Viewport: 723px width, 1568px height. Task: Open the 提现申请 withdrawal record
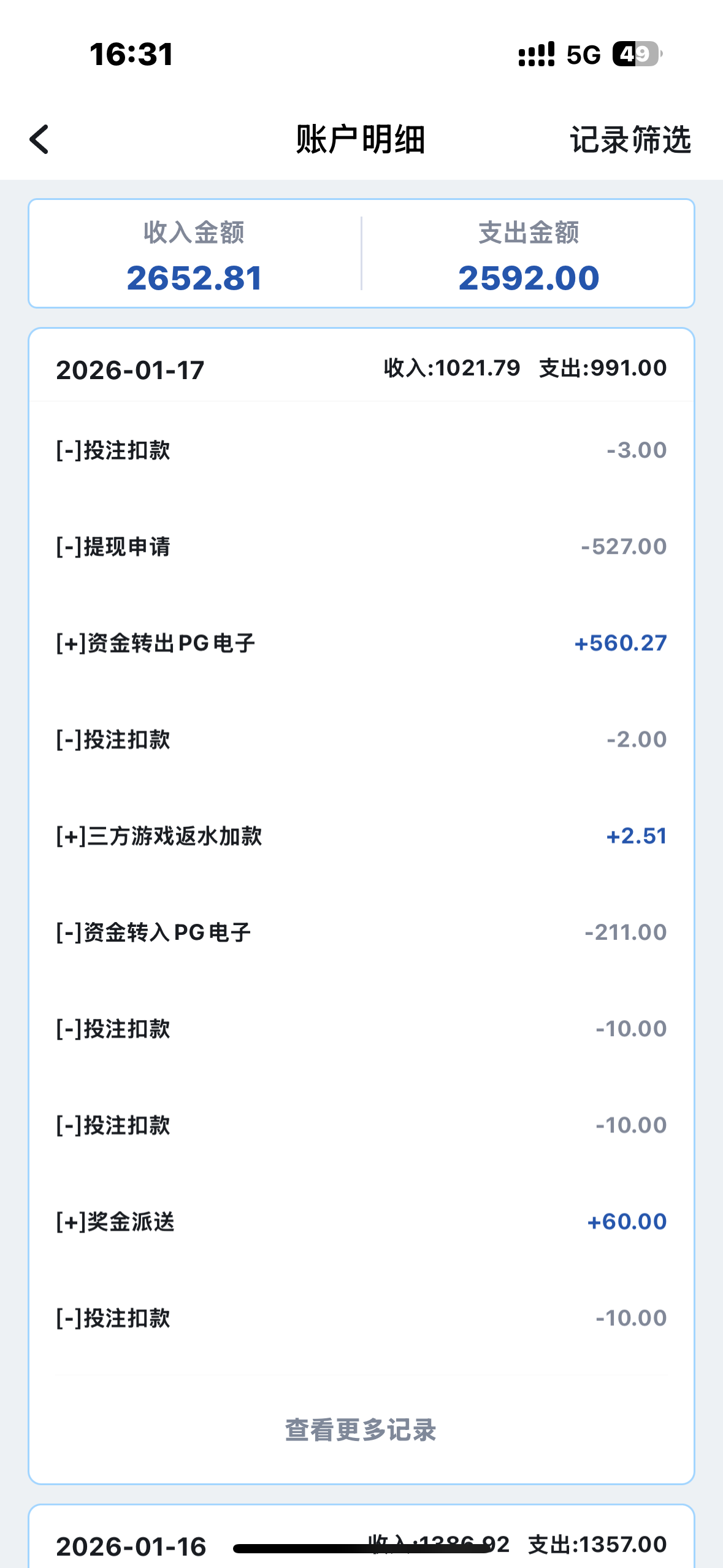point(361,546)
